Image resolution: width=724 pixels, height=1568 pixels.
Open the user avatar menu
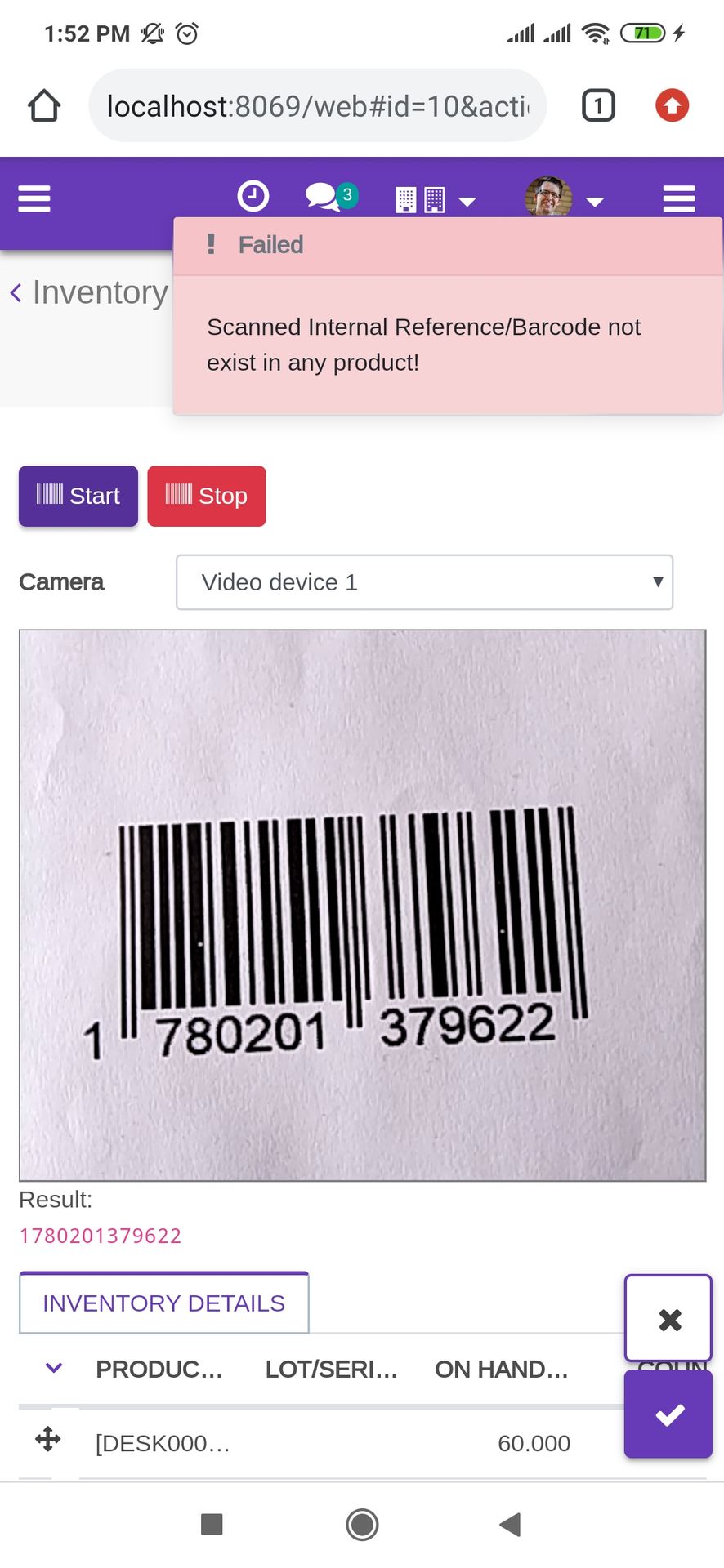point(564,198)
